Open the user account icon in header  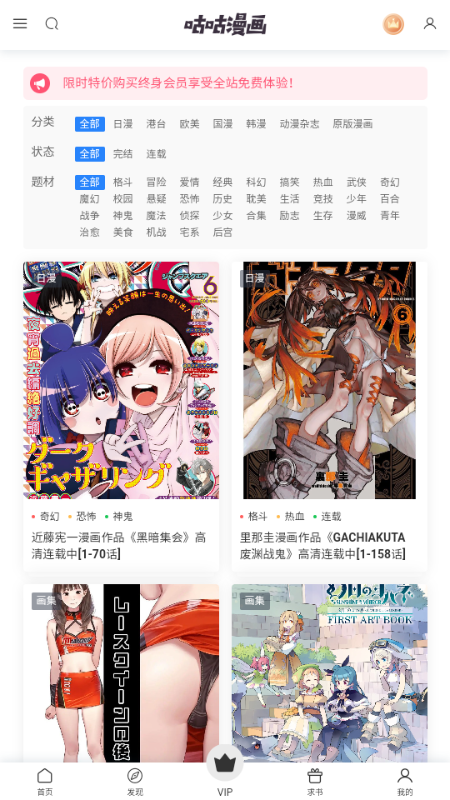click(430, 23)
